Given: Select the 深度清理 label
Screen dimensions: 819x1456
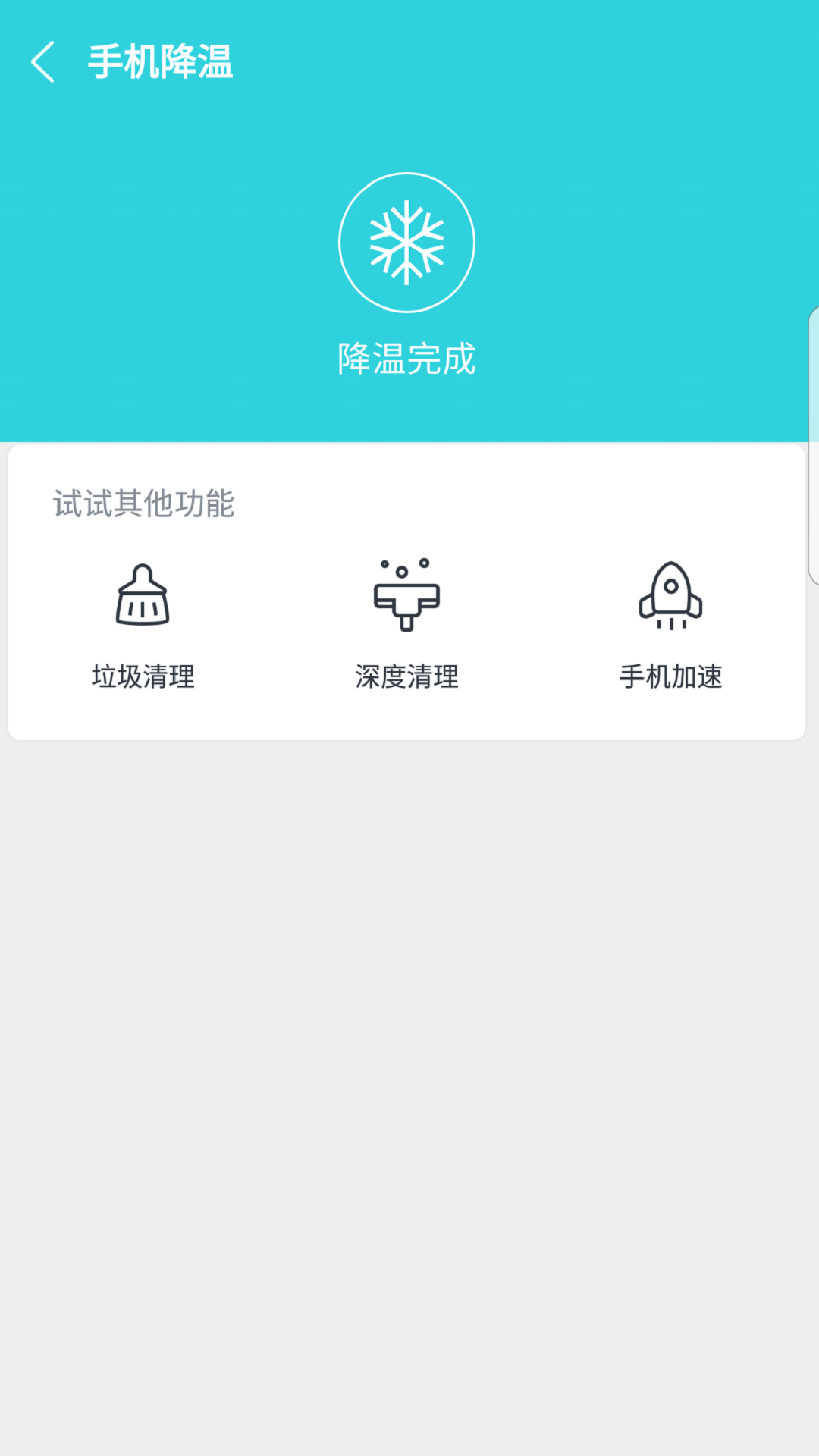Looking at the screenshot, I should [406, 678].
